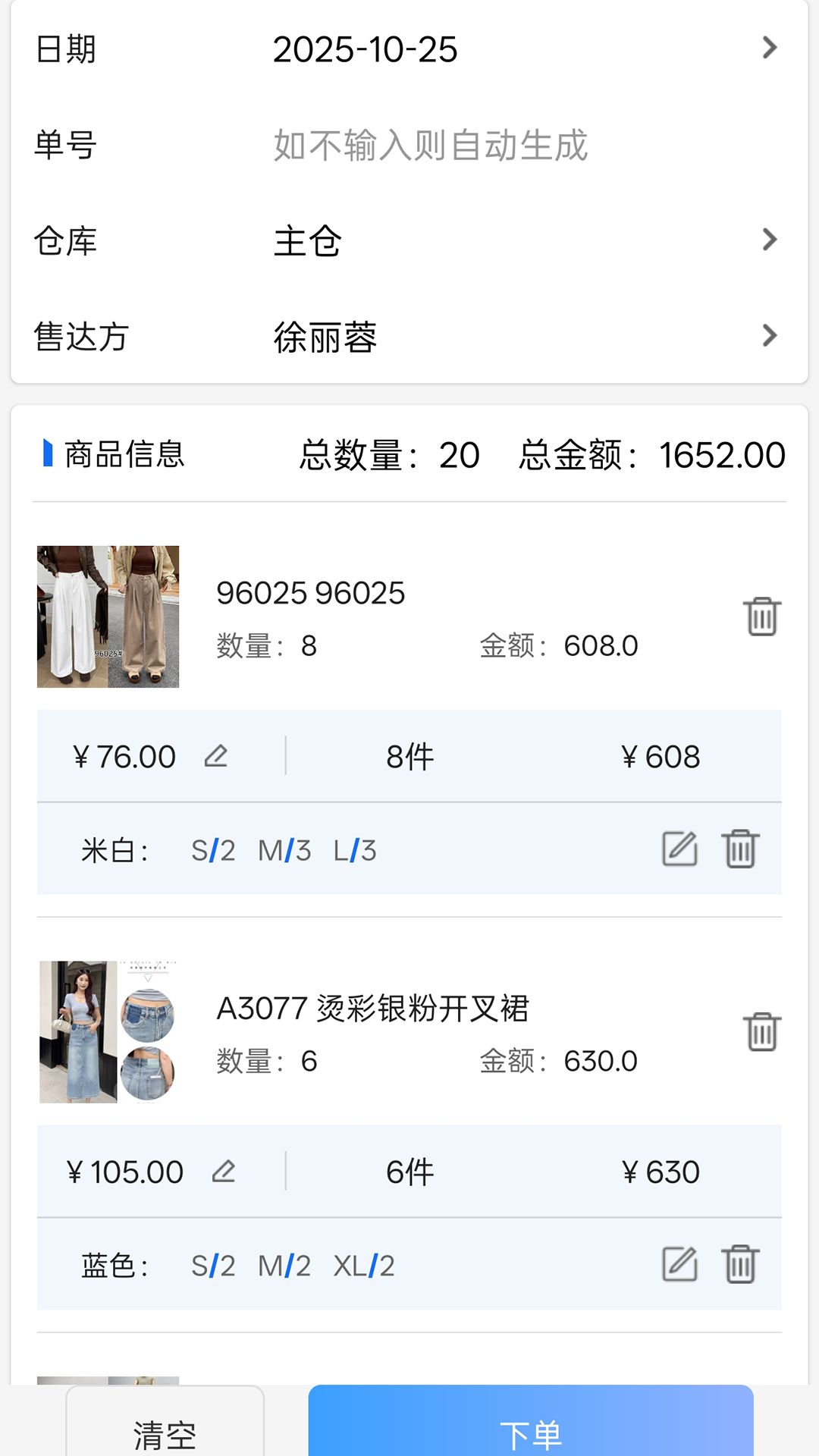Edit the 米白 size quantities

click(679, 849)
